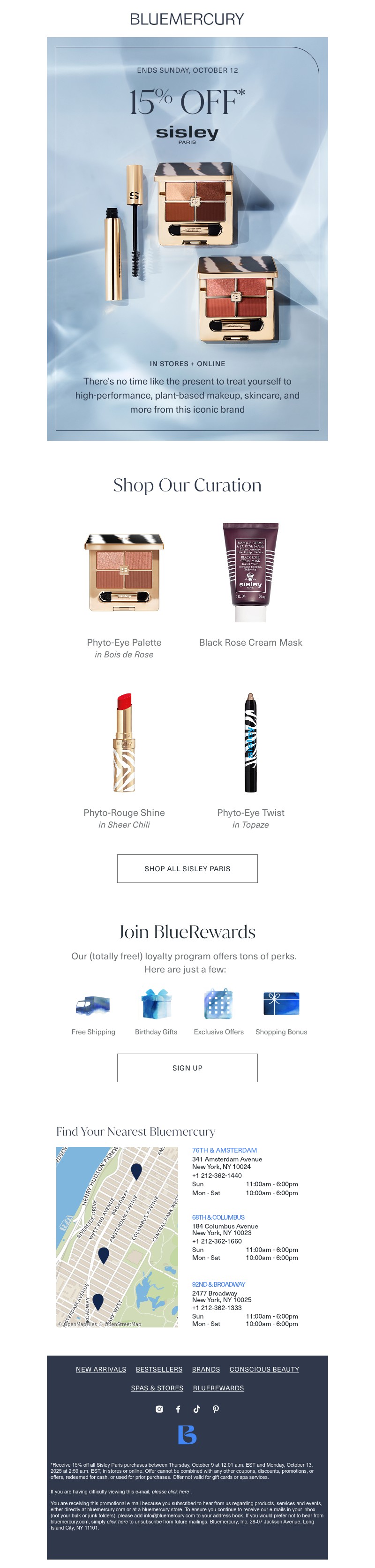Open the Conscious Beauty link

click(x=264, y=1370)
